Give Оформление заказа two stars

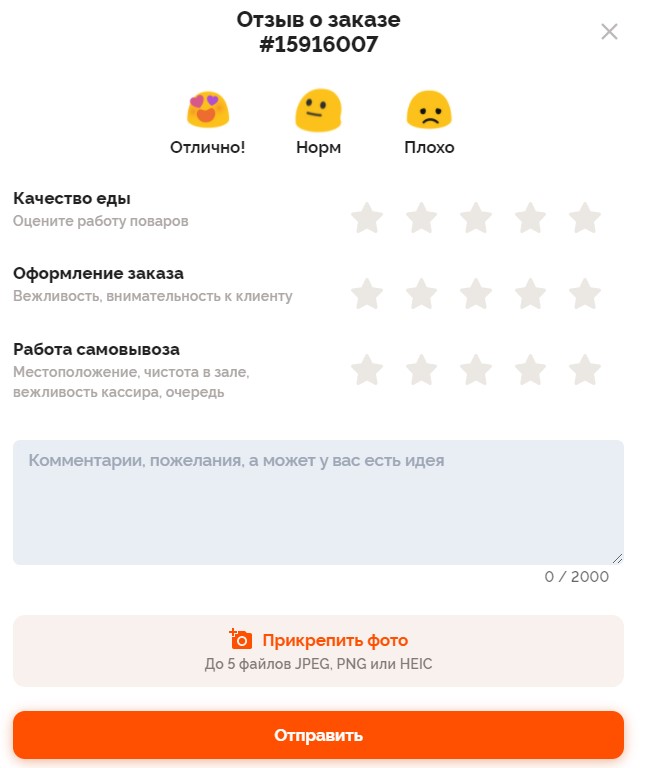[422, 294]
